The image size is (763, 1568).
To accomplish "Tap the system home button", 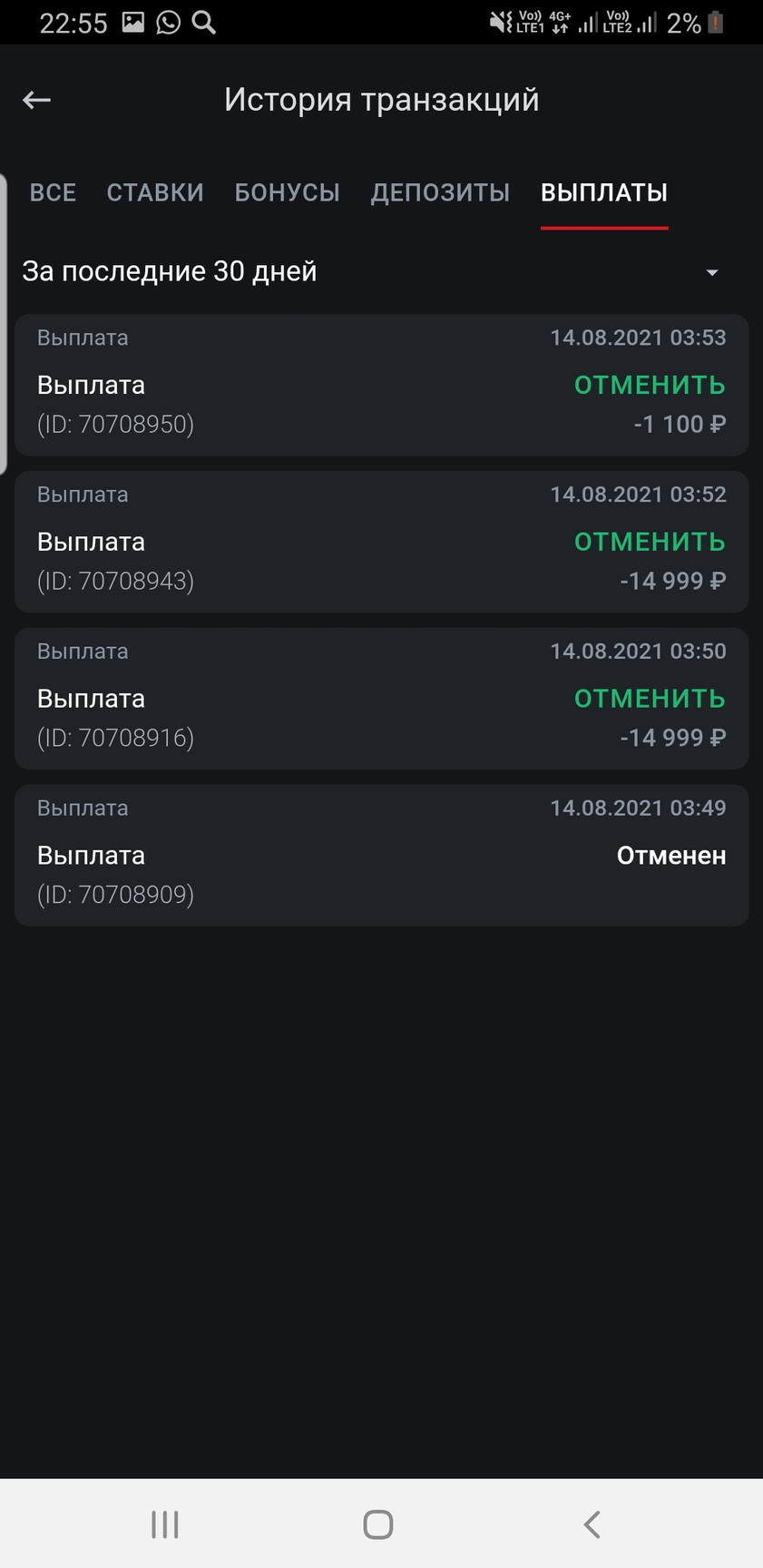I will pos(378,1524).
